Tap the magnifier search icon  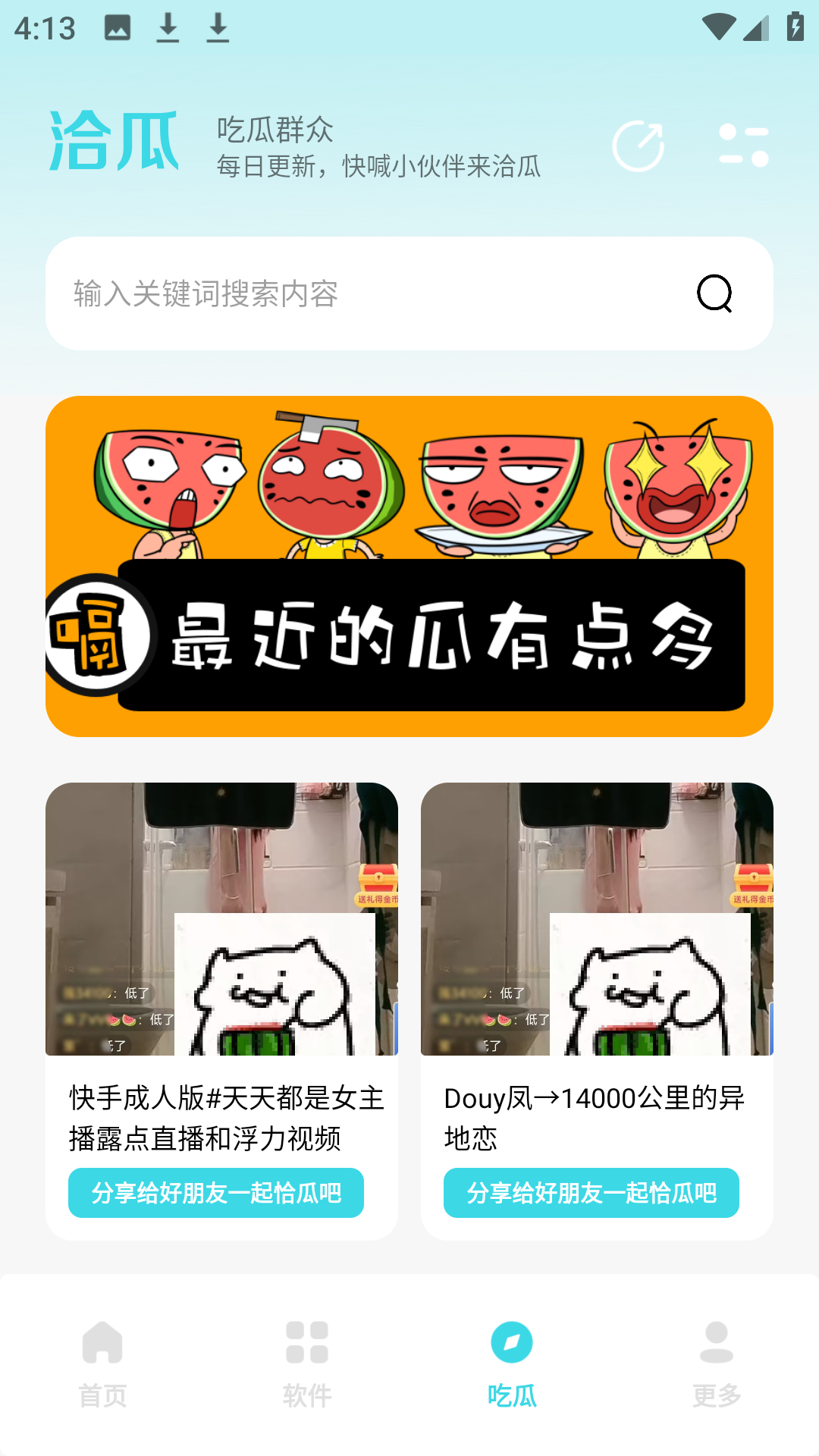(x=714, y=293)
